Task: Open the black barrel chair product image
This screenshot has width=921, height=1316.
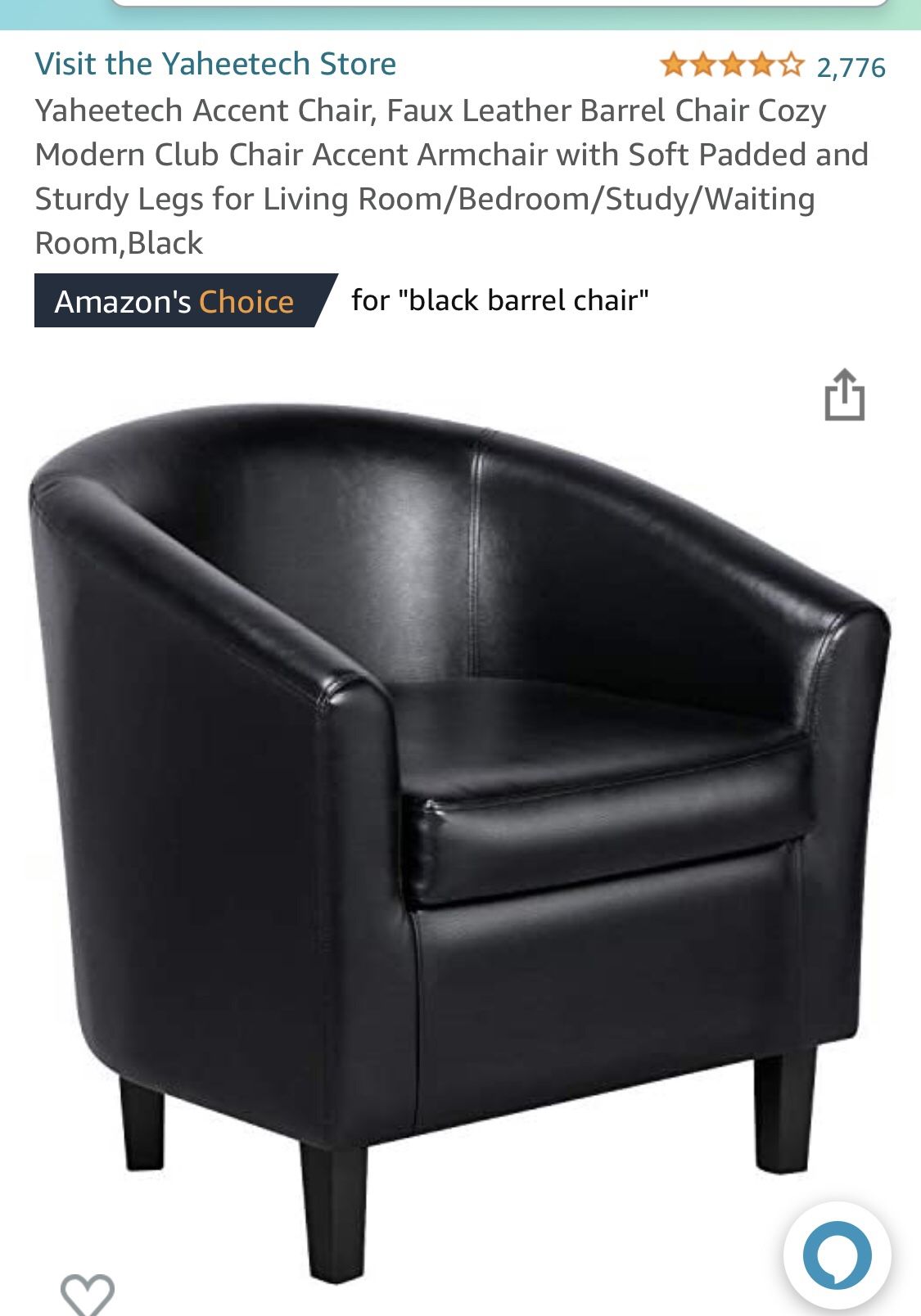Action: click(x=458, y=818)
